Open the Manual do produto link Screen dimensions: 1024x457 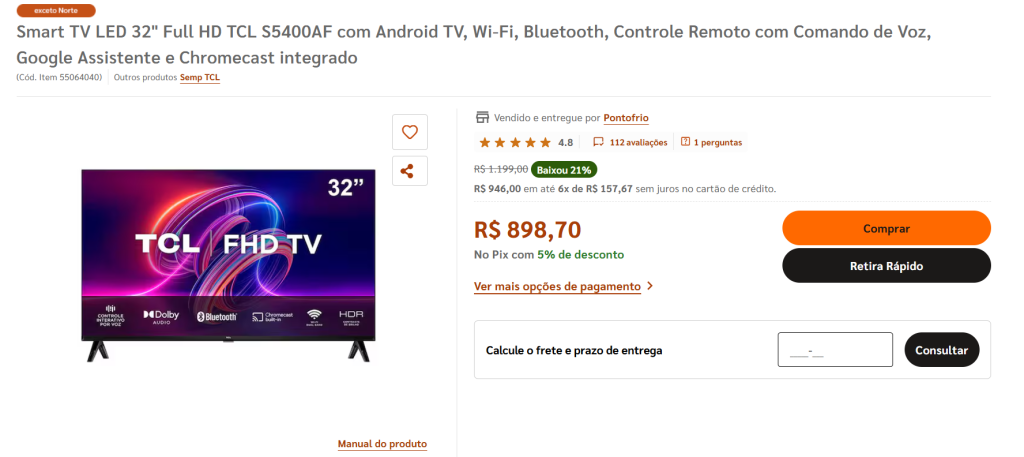(x=382, y=444)
